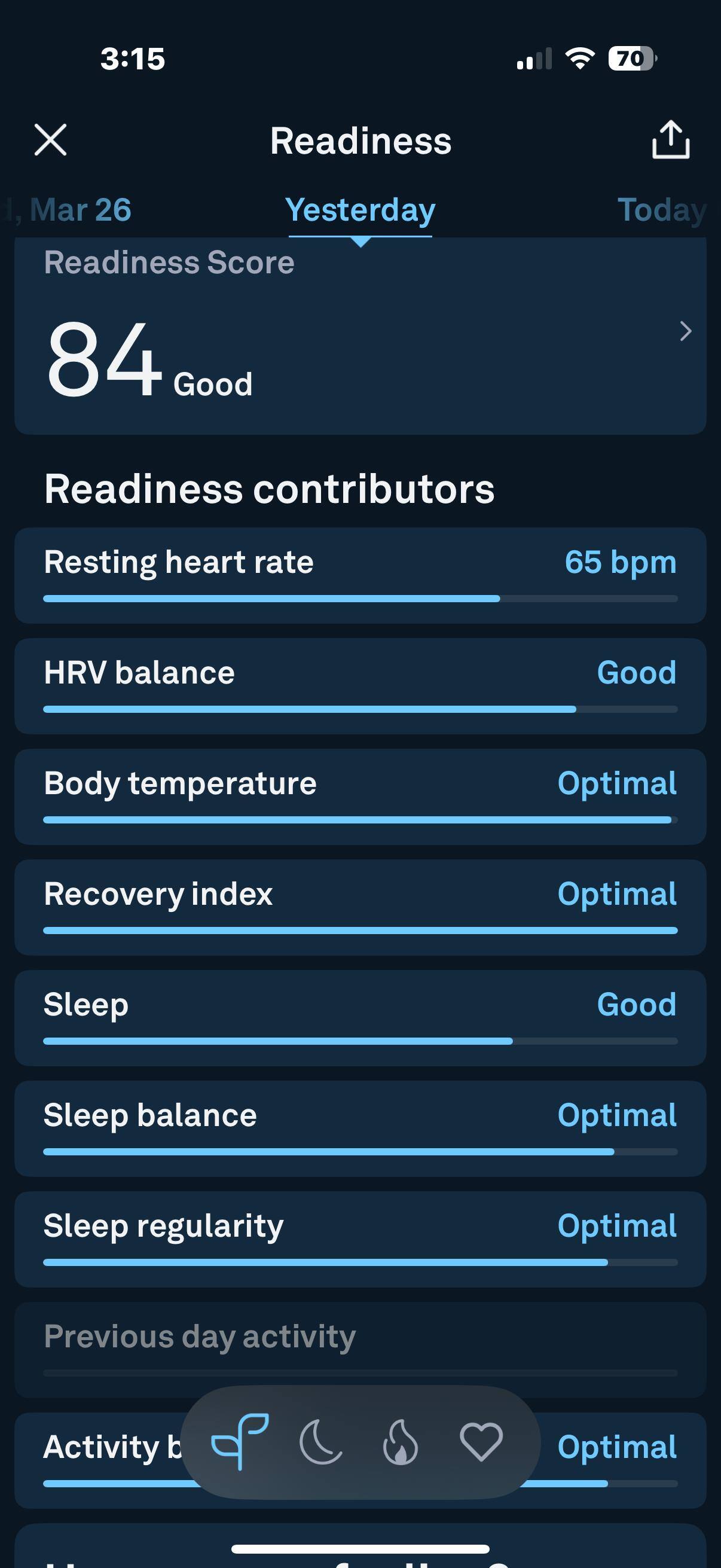Viewport: 721px width, 1568px height.
Task: Switch to the Today tab
Action: [661, 210]
